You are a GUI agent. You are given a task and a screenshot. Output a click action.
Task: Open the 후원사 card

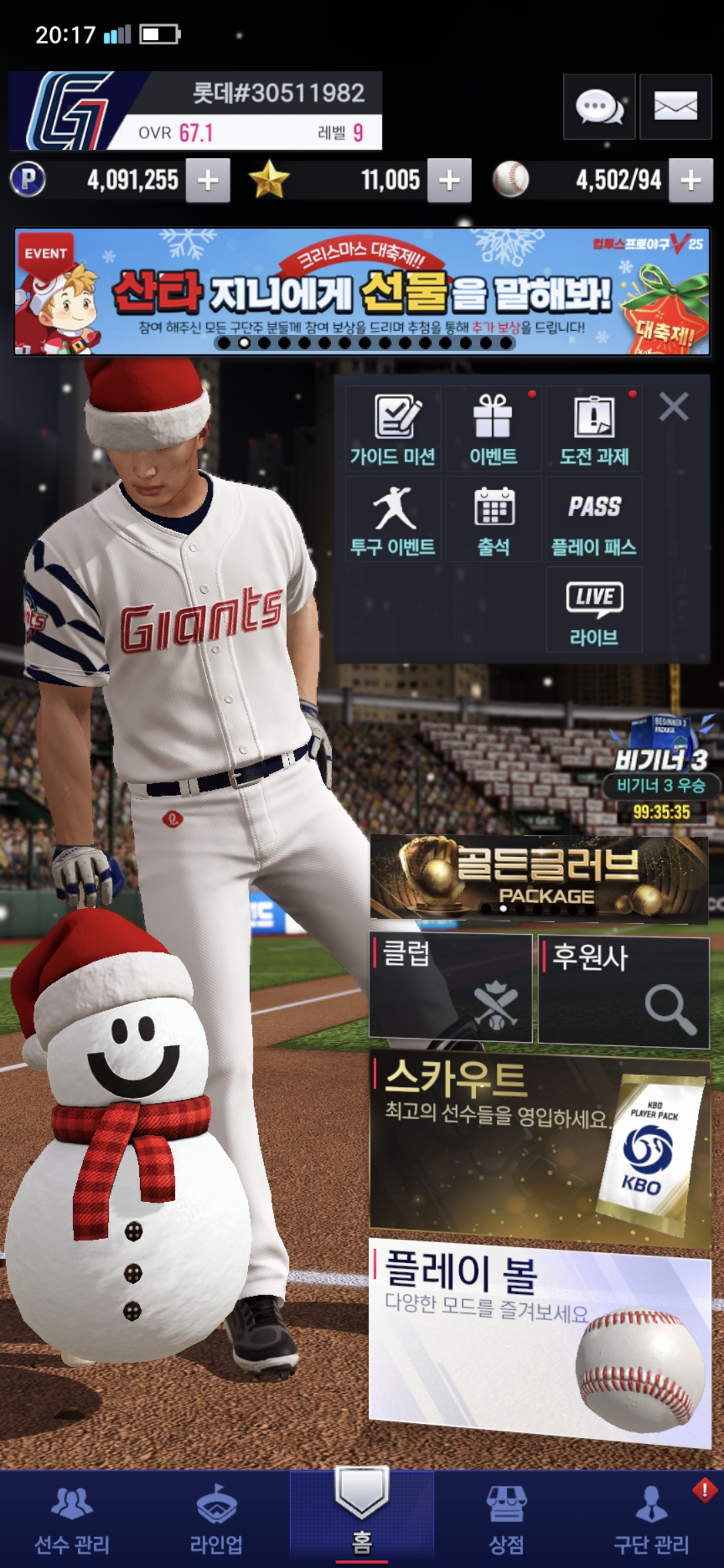pos(623,992)
